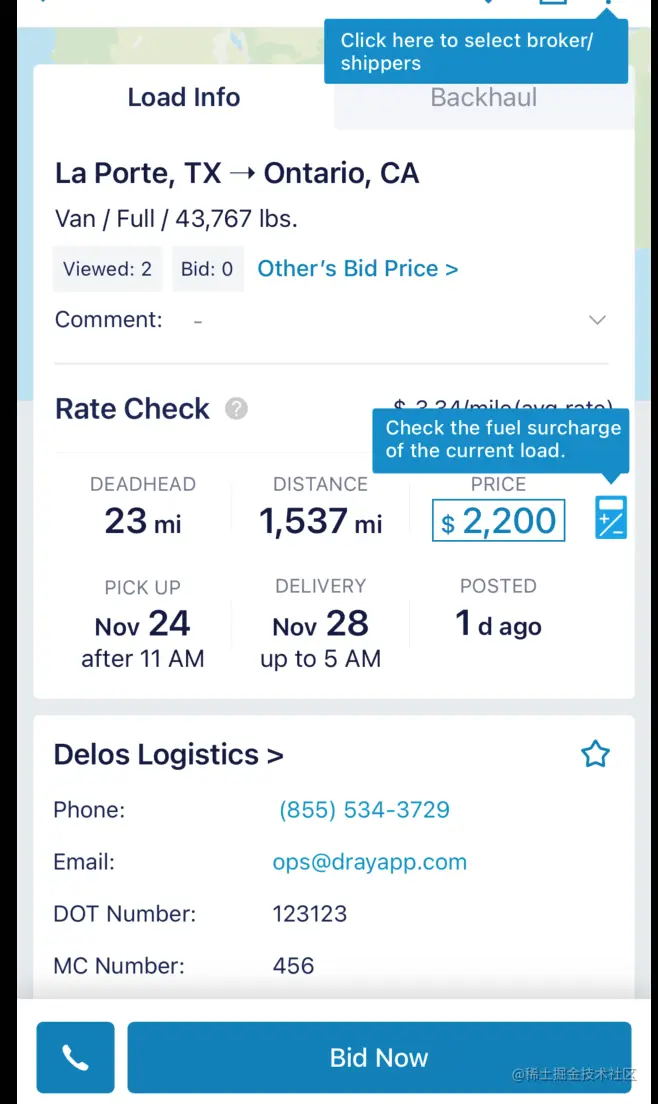
Task: Tap the Rate Check help icon
Action: pos(236,409)
